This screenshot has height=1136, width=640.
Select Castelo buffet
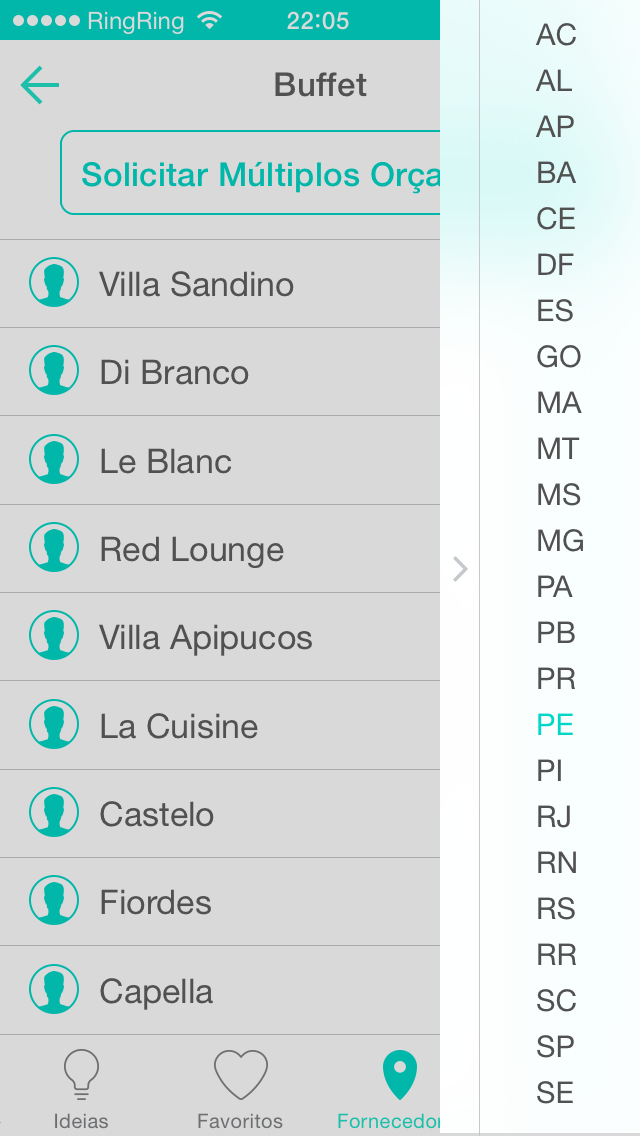click(x=220, y=814)
